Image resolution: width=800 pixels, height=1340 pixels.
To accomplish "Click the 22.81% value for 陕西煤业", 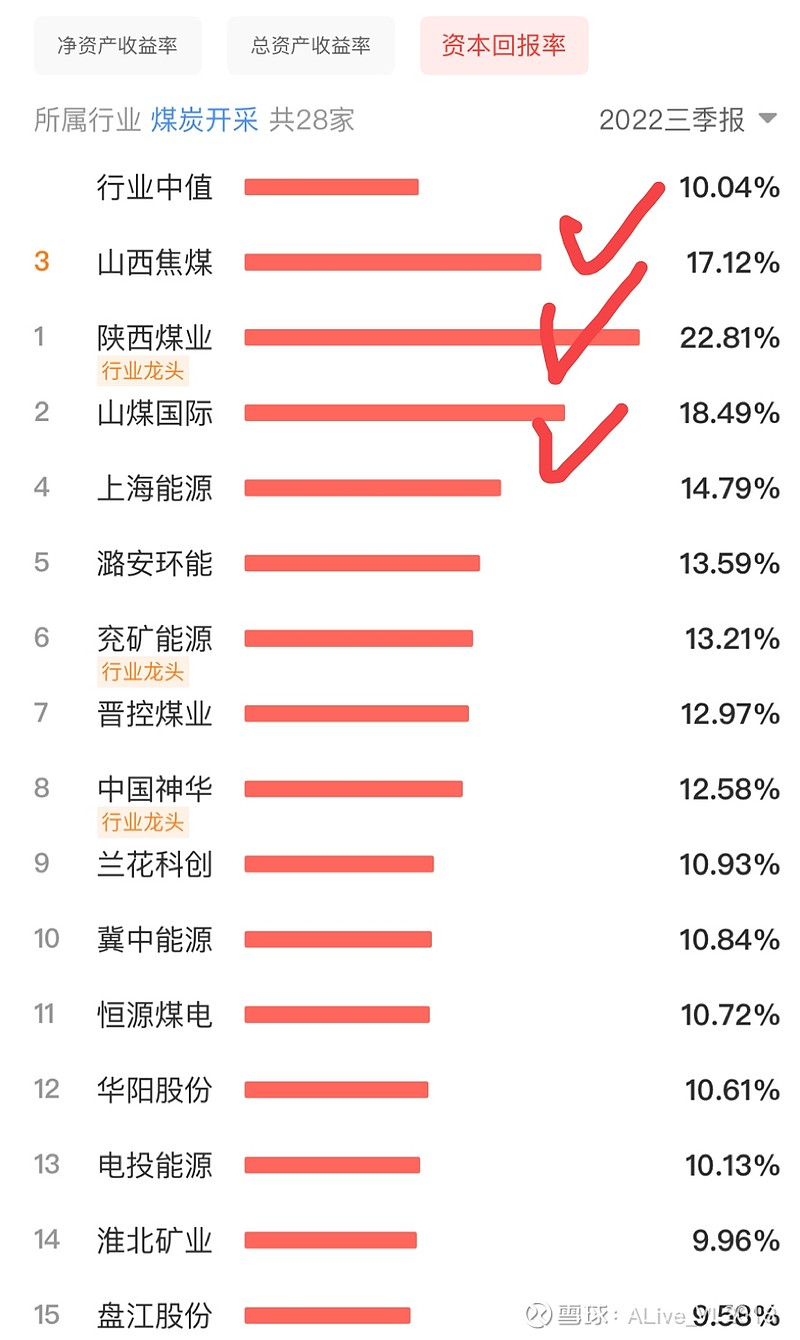I will [x=729, y=337].
